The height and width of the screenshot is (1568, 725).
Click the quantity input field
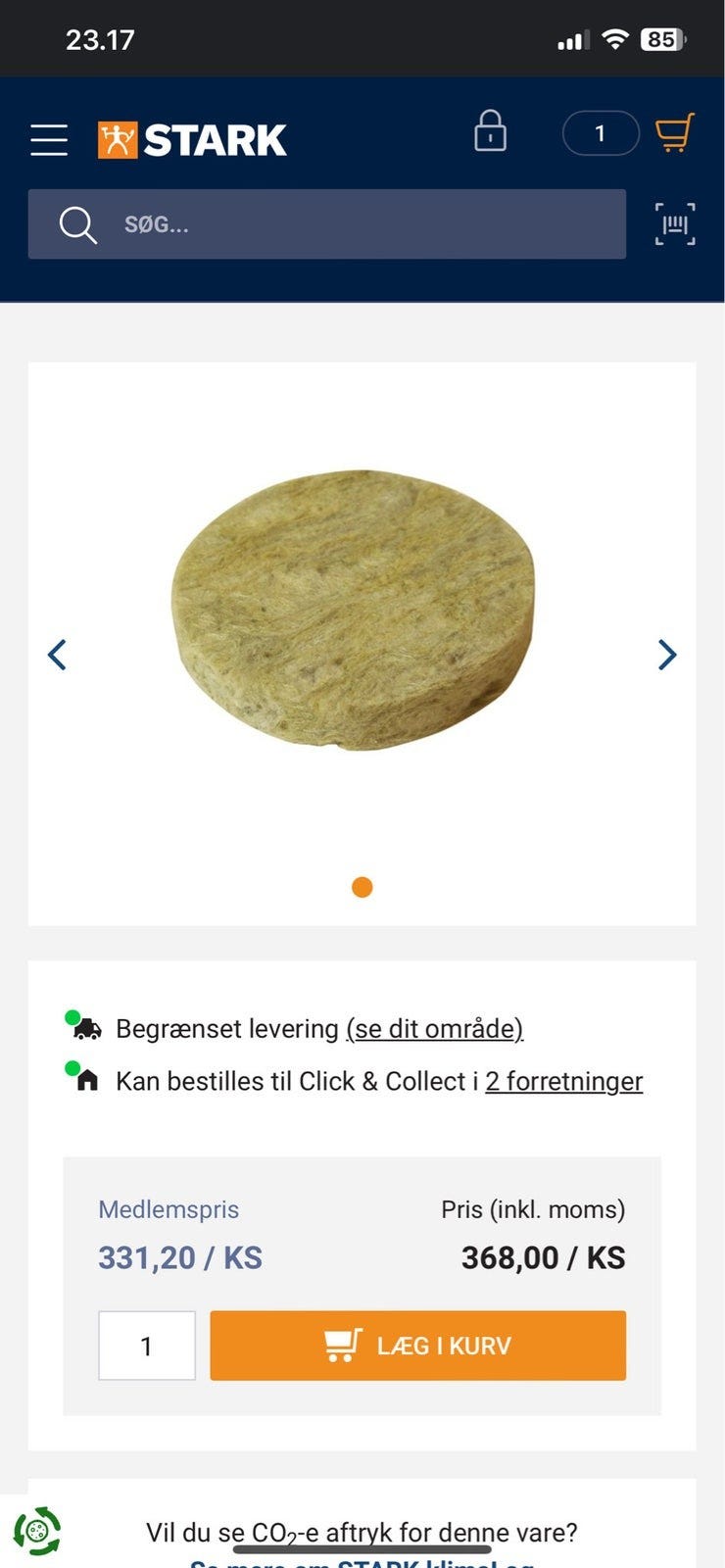click(x=147, y=1345)
